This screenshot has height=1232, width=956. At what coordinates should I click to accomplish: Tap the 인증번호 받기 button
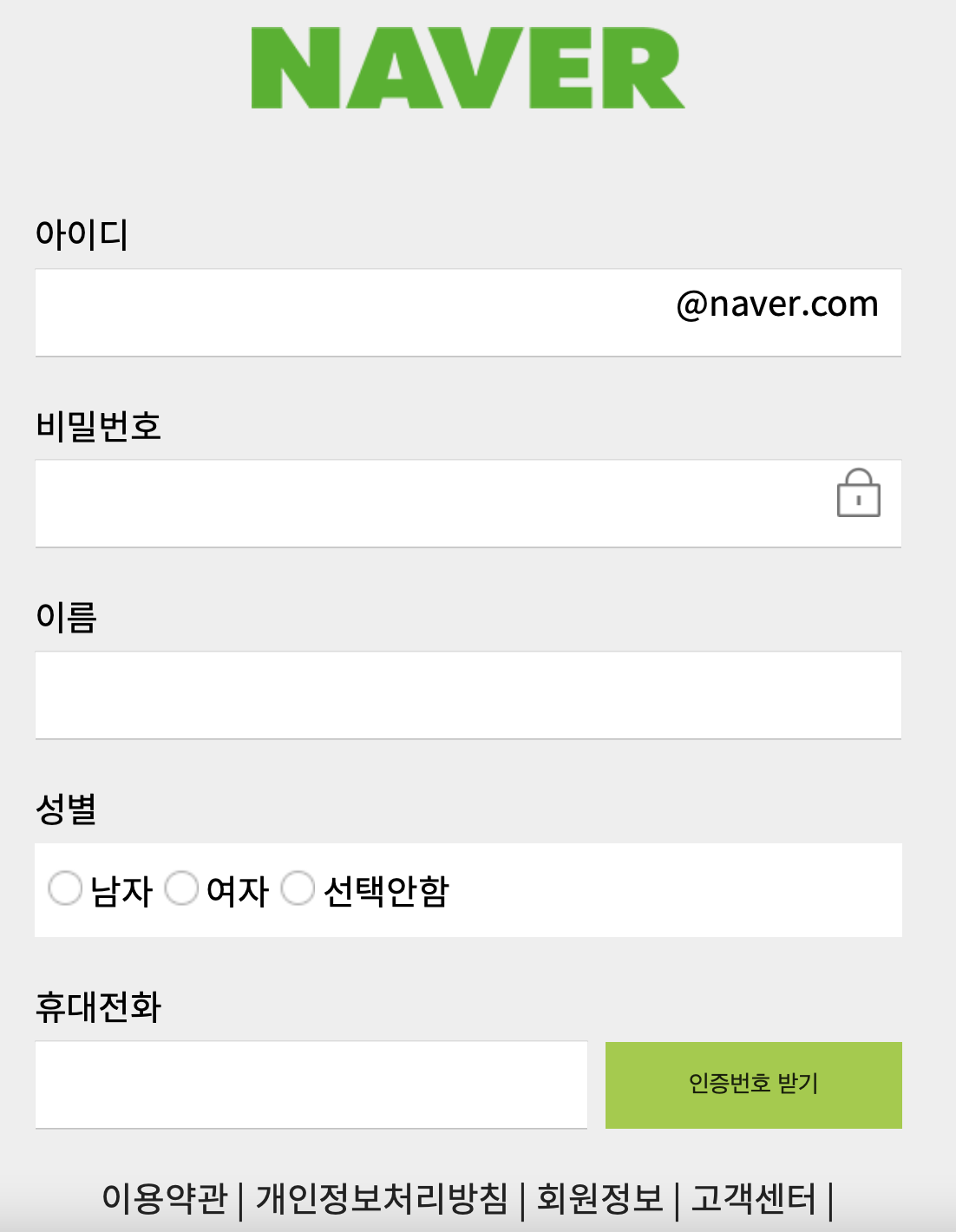753,1085
